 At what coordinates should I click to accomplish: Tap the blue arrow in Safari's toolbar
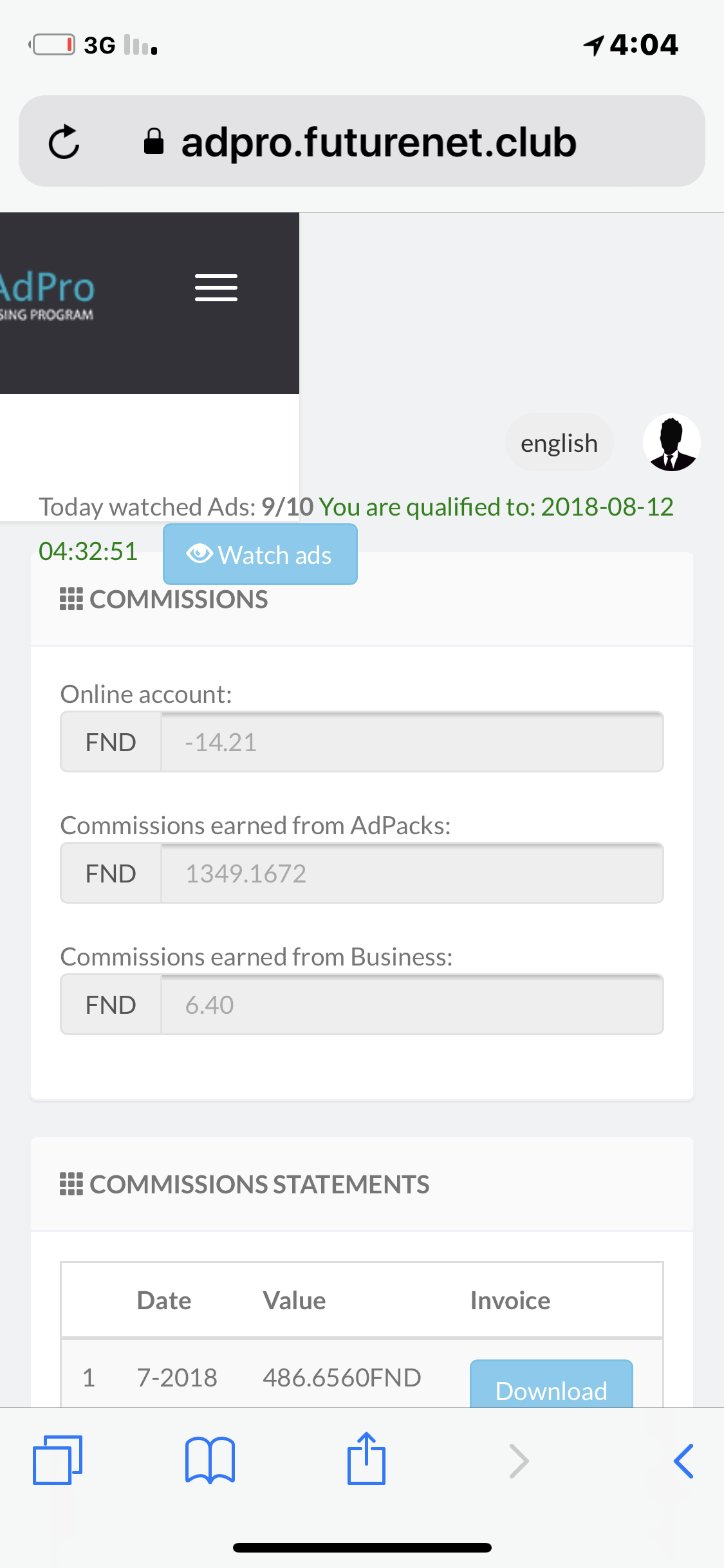683,1461
